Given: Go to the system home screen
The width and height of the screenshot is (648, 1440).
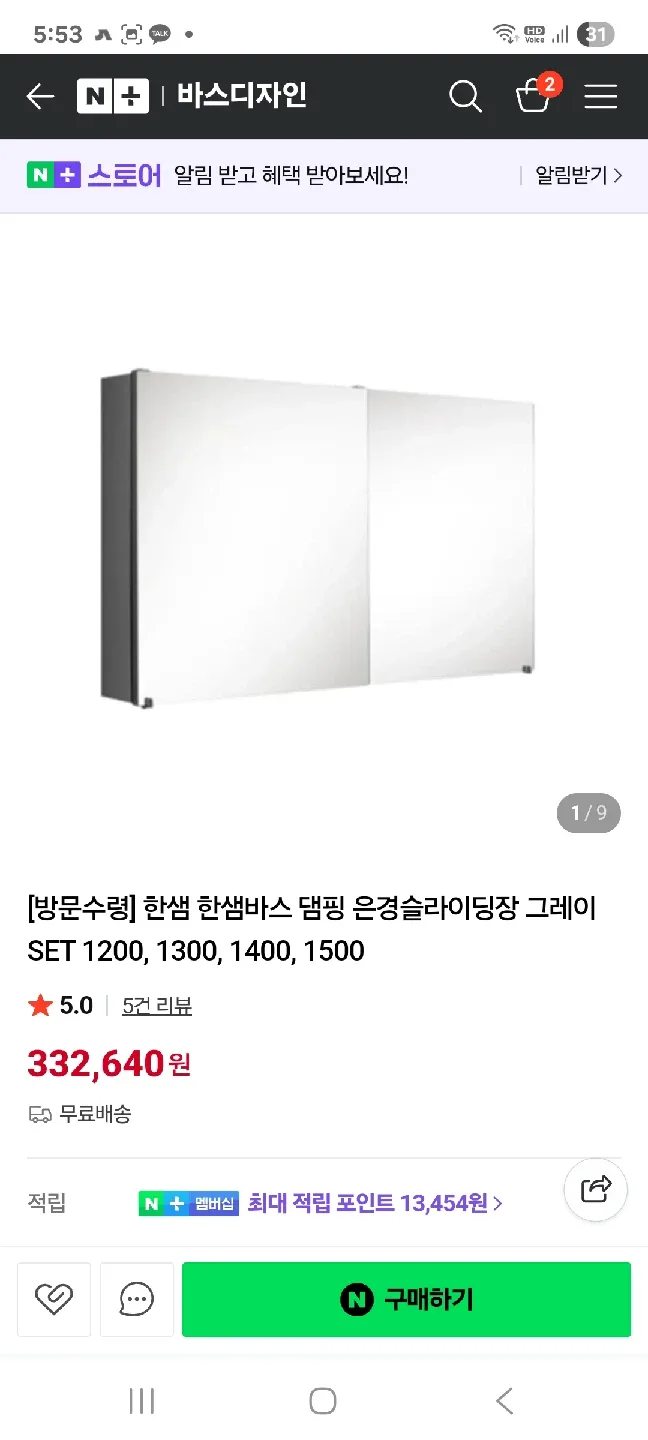Looking at the screenshot, I should 323,1401.
